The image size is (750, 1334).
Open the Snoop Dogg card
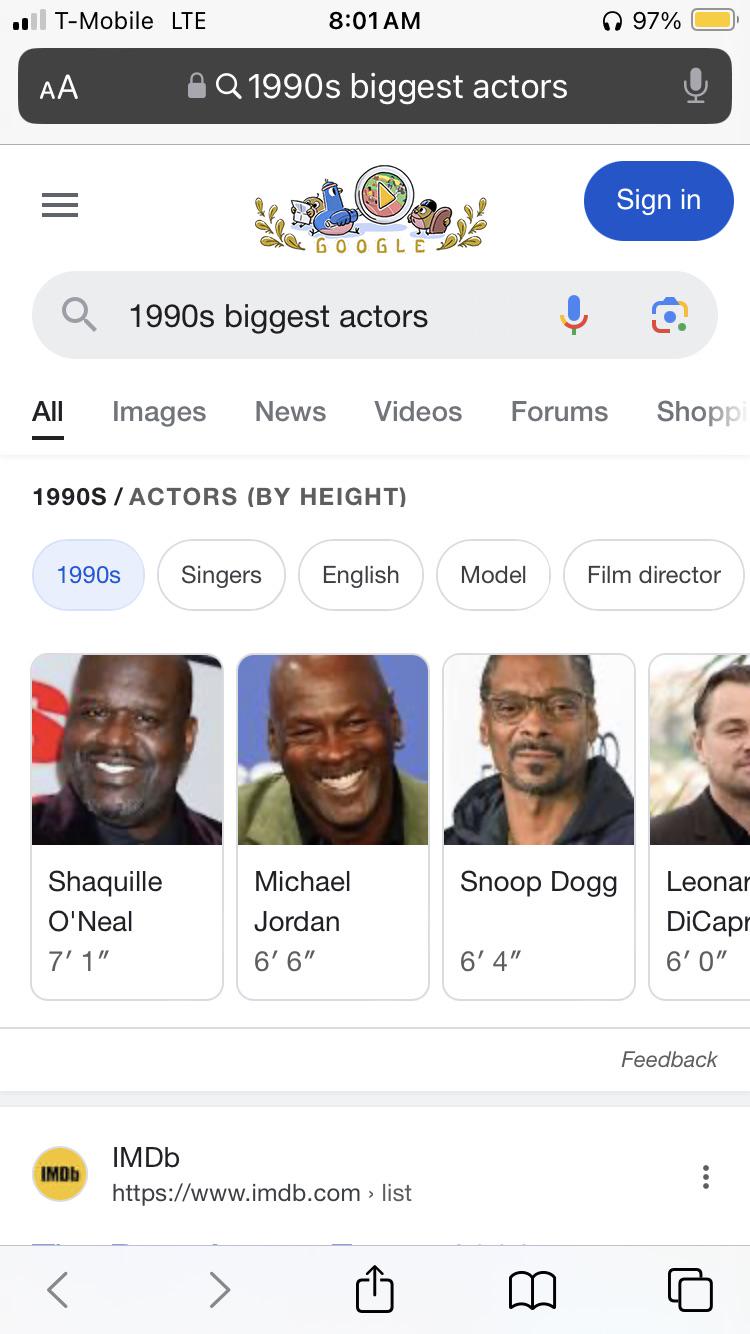pos(539,826)
